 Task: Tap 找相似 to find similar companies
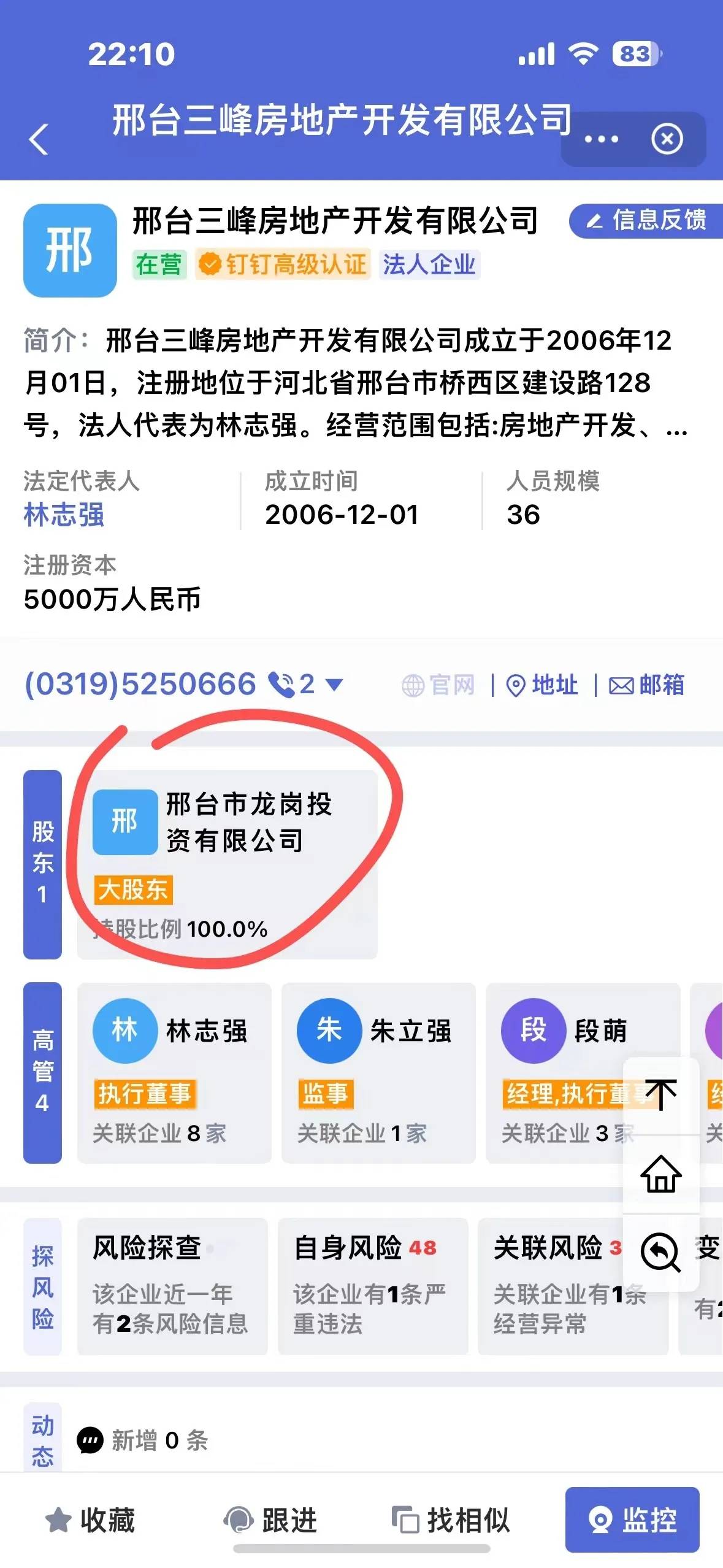tap(451, 1520)
